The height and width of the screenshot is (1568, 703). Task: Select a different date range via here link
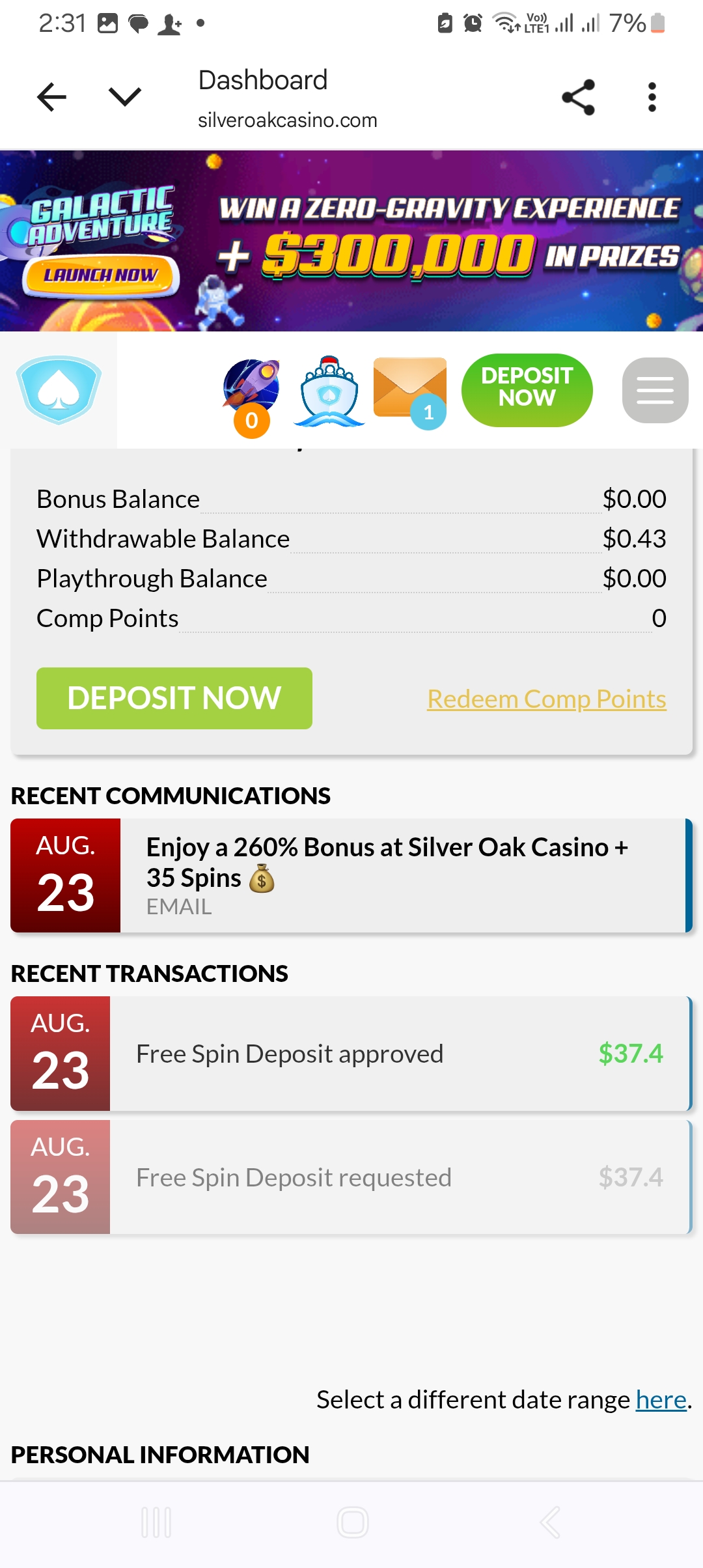click(661, 1399)
